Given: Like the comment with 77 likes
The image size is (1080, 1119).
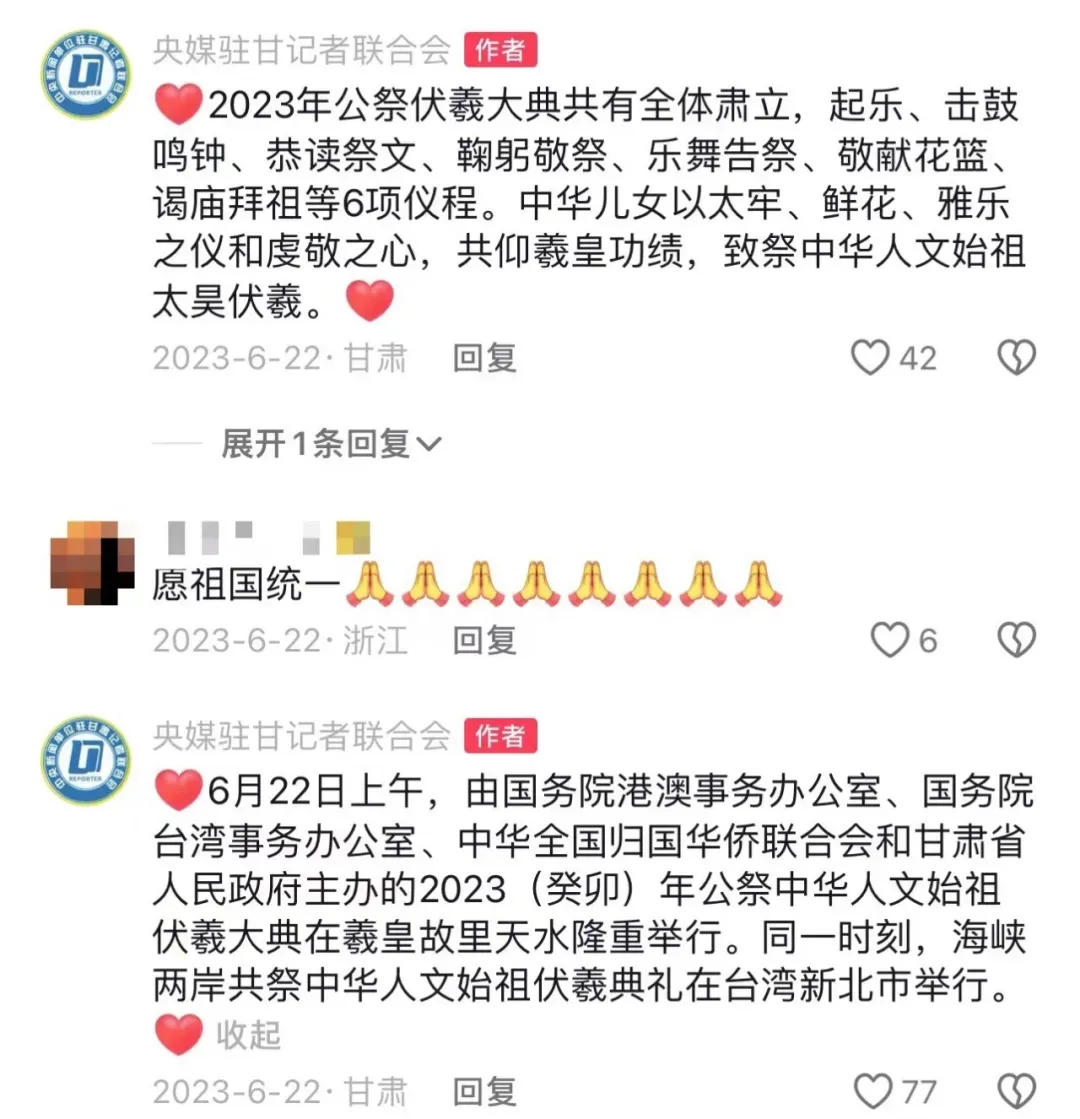Looking at the screenshot, I should pyautogui.click(x=873, y=1090).
